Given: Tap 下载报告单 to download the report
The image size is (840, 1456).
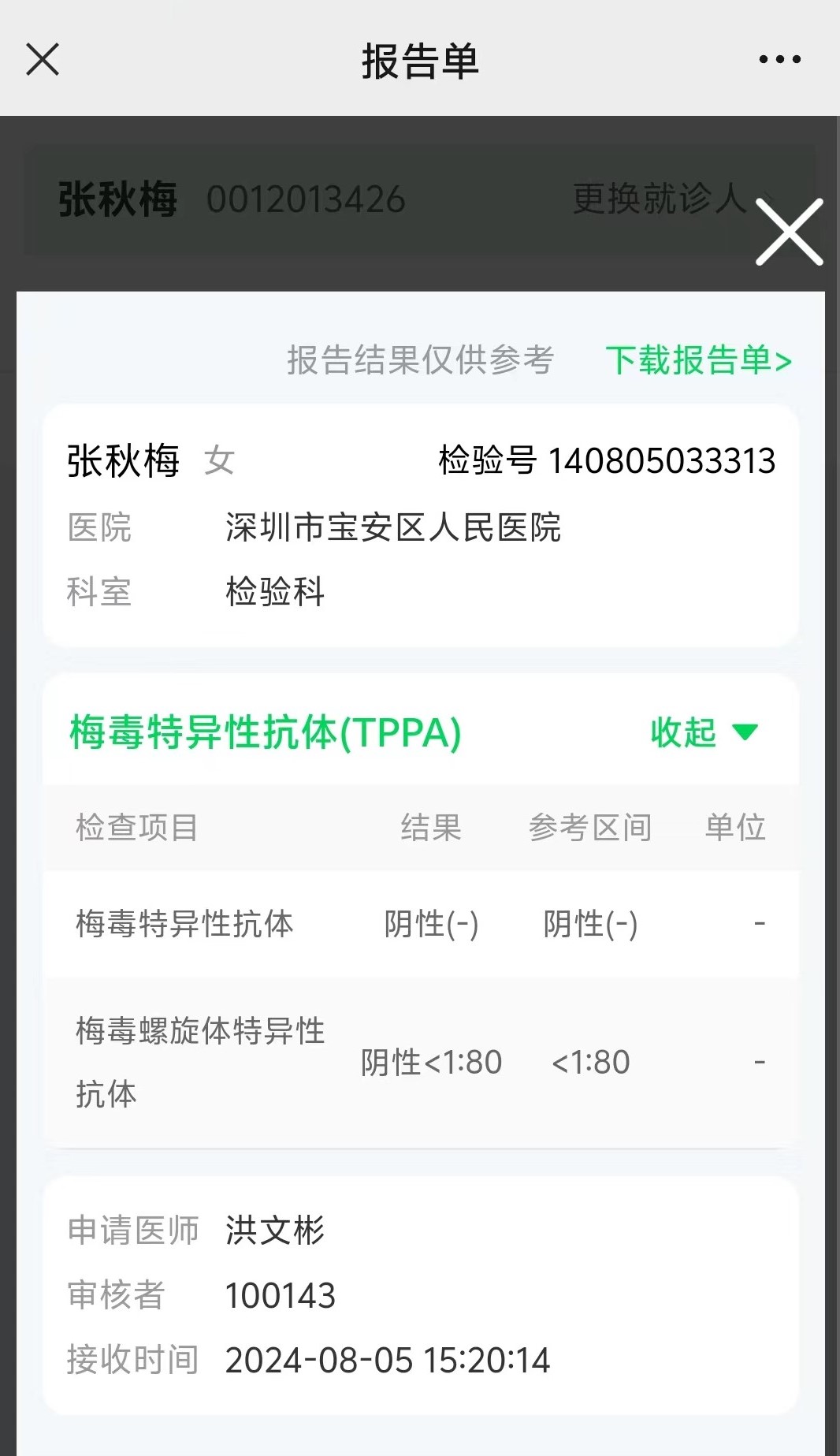Looking at the screenshot, I should (699, 360).
